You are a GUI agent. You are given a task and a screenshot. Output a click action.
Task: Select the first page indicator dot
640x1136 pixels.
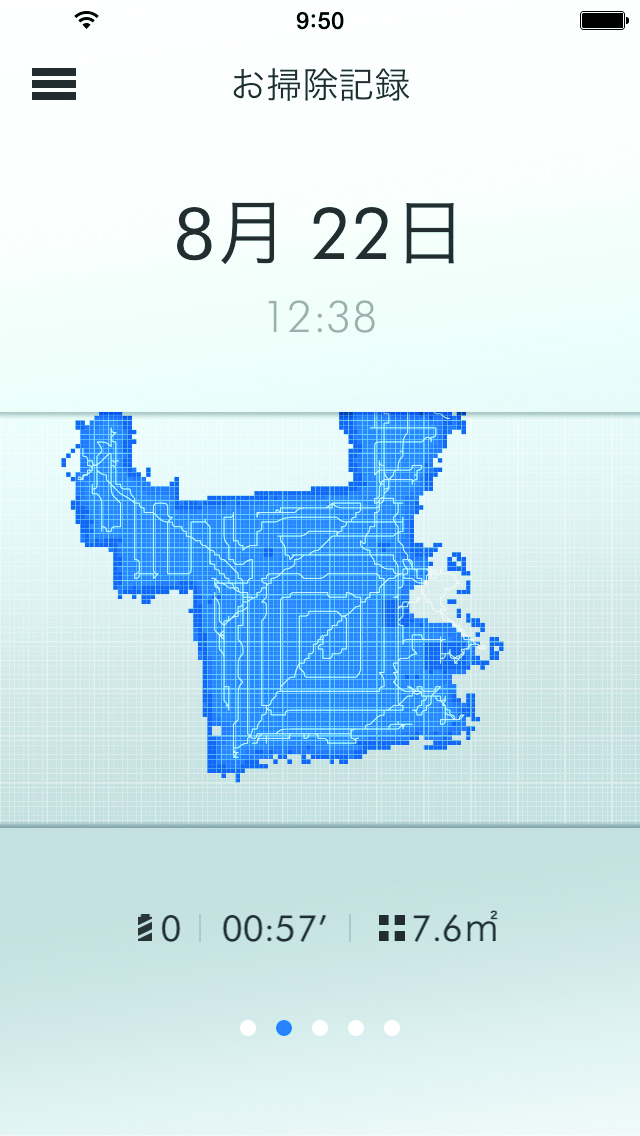click(248, 1027)
